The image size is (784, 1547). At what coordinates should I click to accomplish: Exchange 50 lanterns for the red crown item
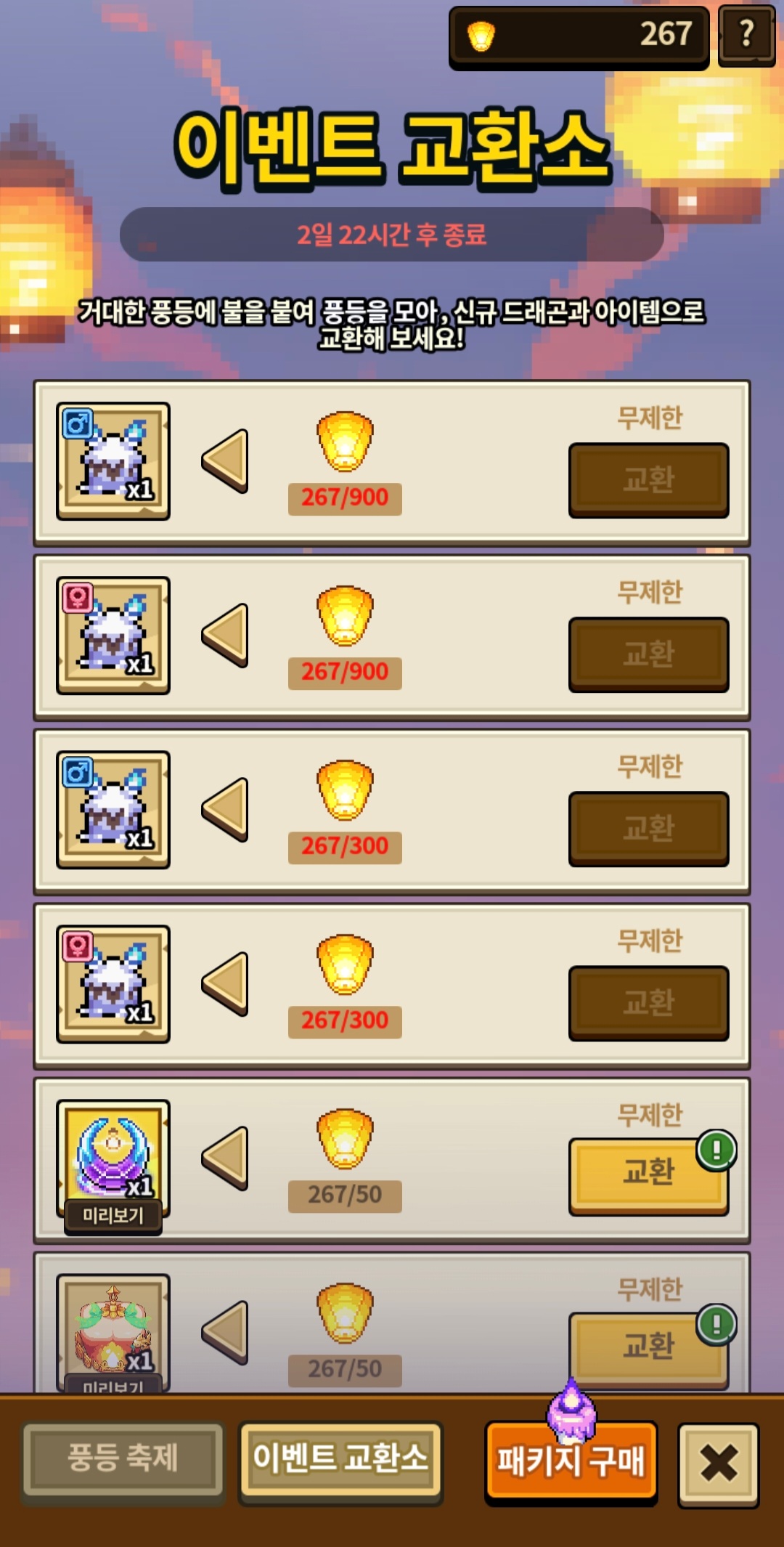click(x=648, y=1348)
